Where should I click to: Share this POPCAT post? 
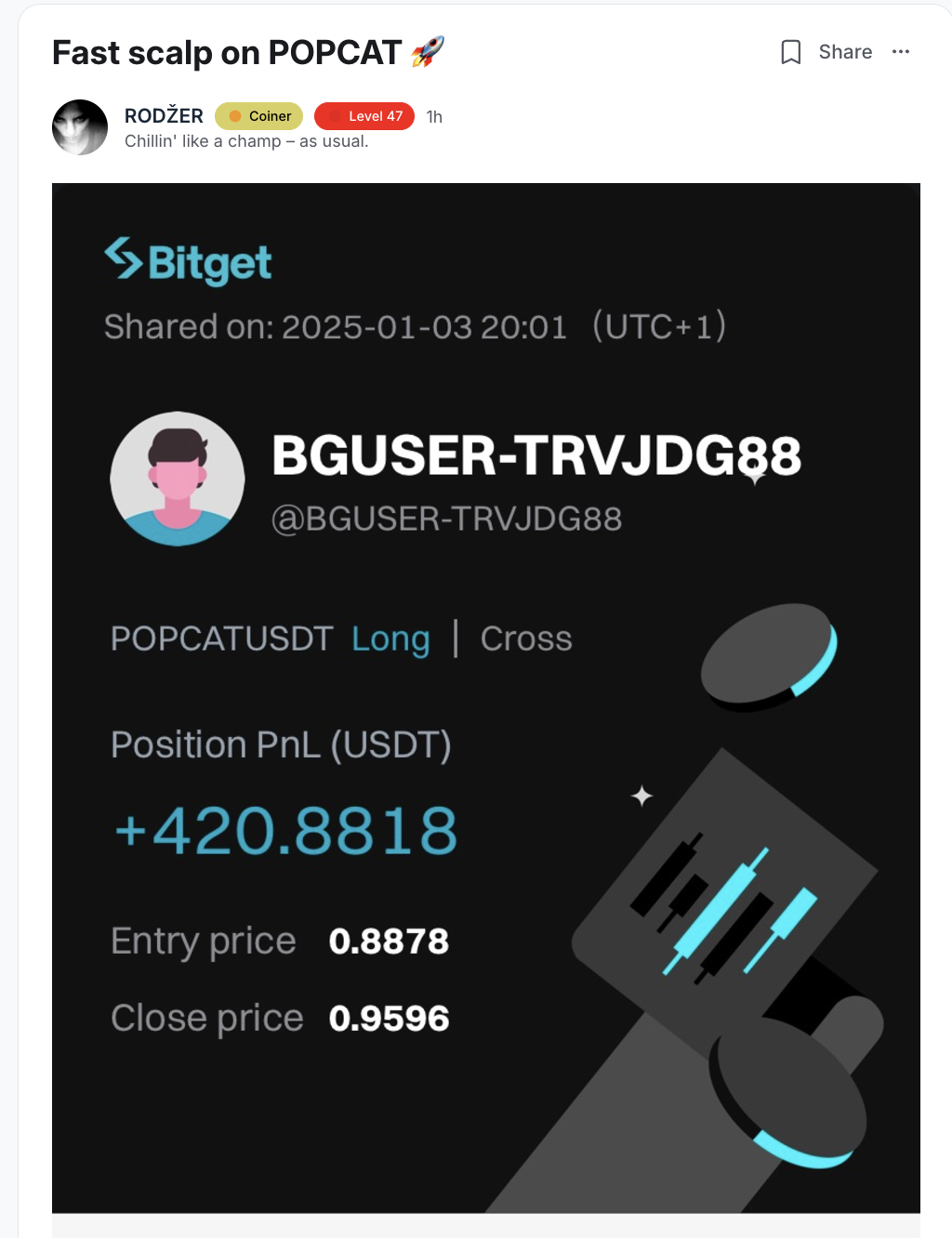[x=844, y=52]
